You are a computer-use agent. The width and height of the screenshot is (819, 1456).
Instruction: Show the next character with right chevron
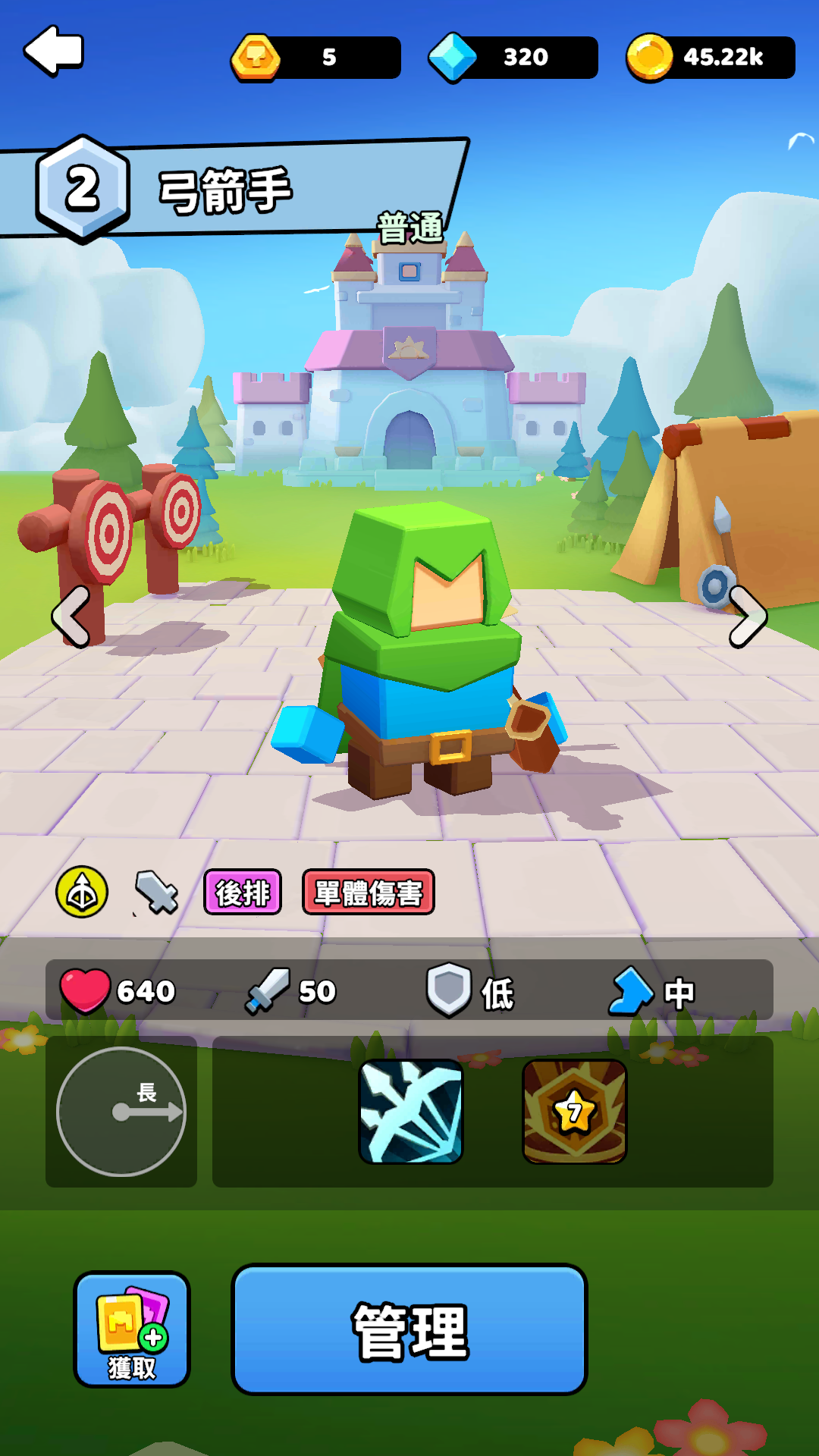748,617
